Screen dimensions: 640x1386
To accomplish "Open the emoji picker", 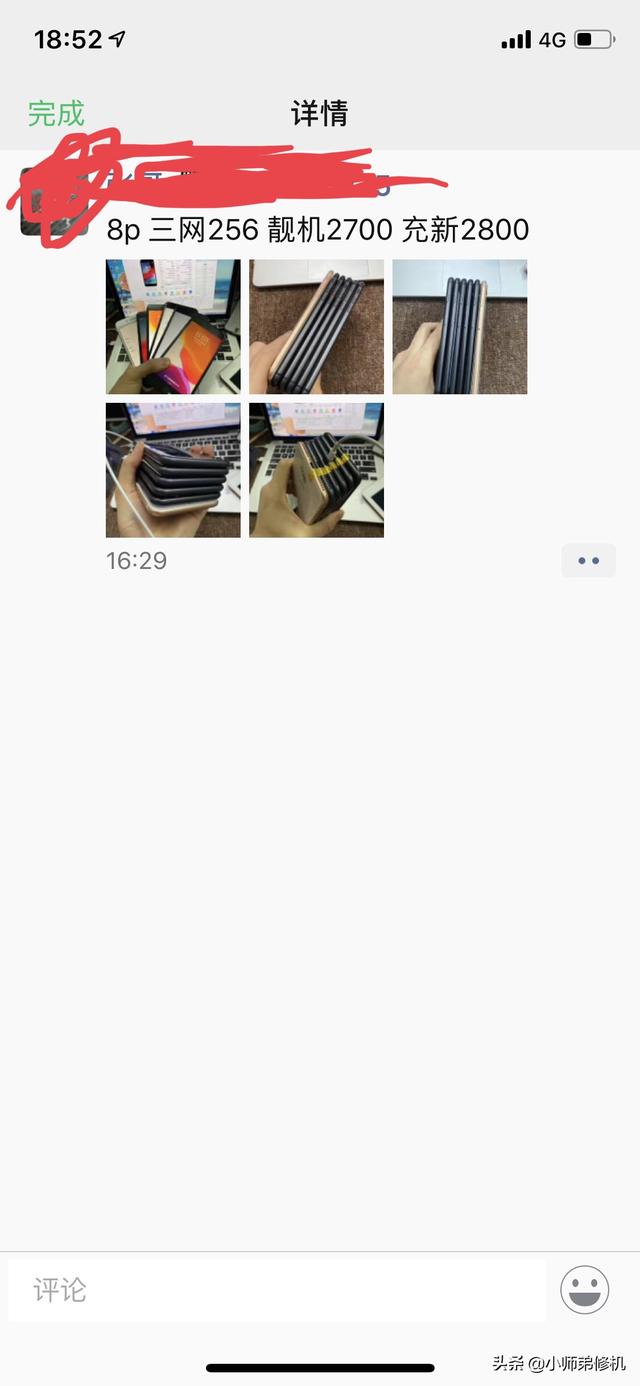I will pyautogui.click(x=585, y=1289).
